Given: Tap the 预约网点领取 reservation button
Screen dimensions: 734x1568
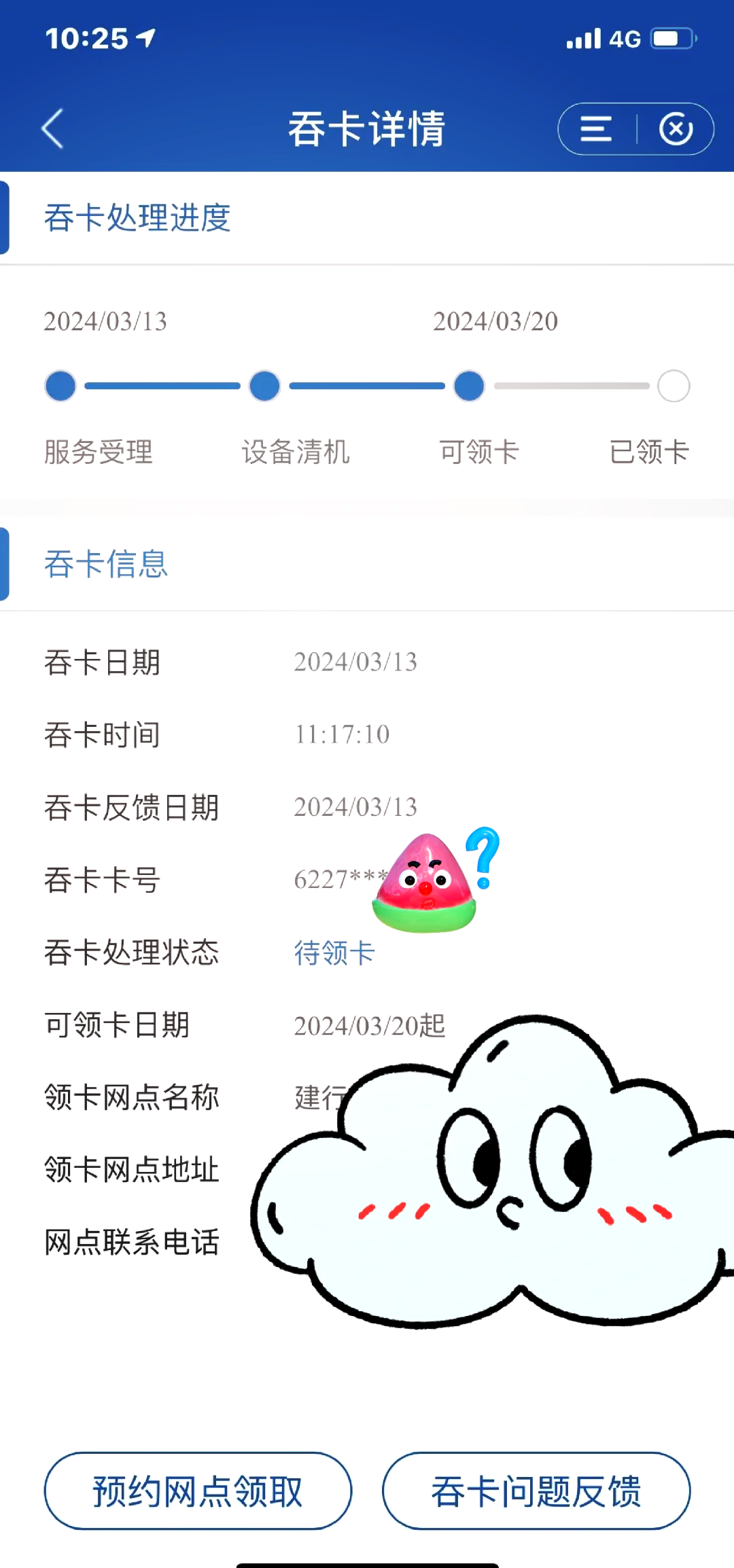Looking at the screenshot, I should coord(198,1491).
